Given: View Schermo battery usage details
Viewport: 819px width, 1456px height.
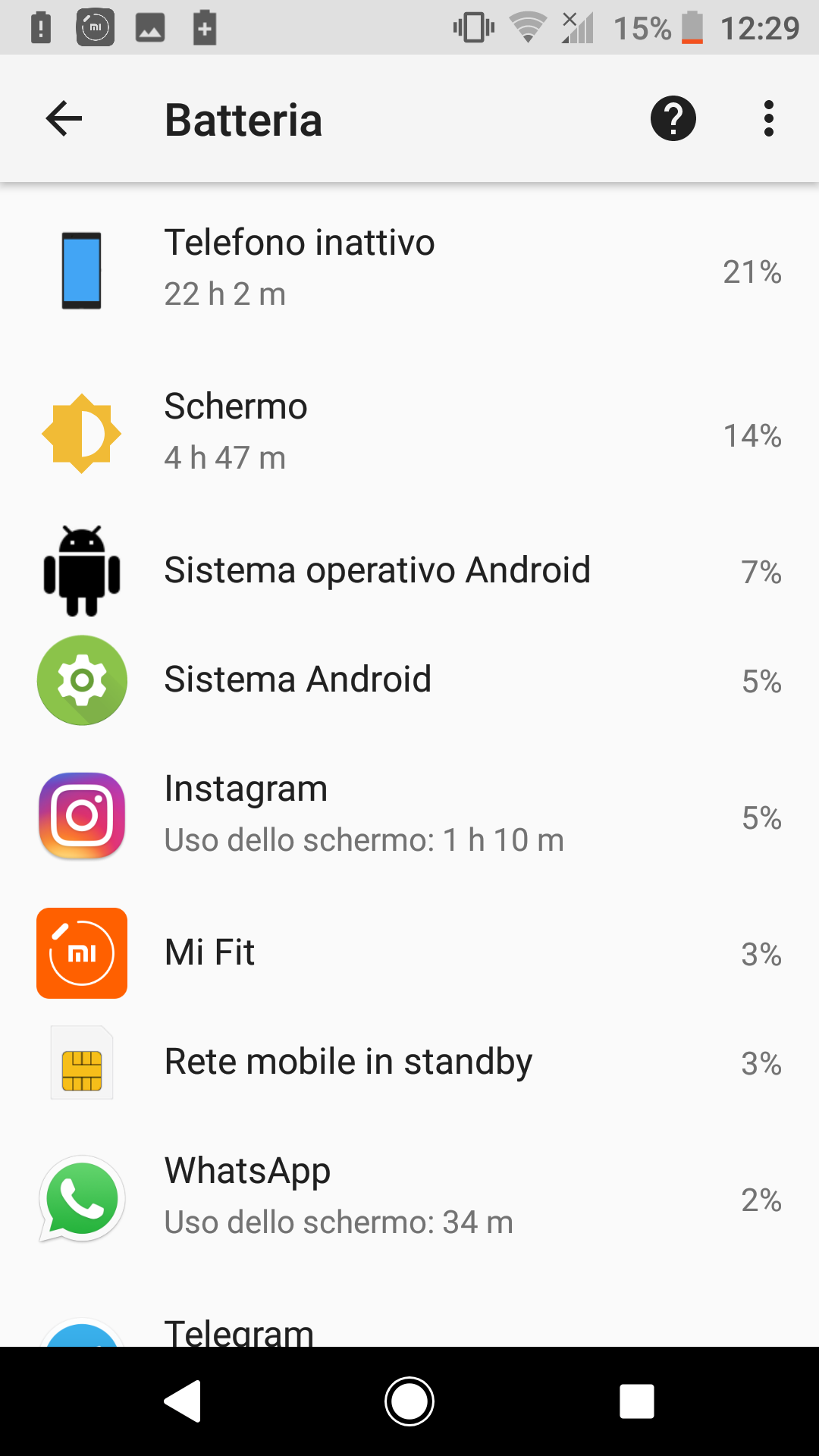Looking at the screenshot, I should point(409,434).
